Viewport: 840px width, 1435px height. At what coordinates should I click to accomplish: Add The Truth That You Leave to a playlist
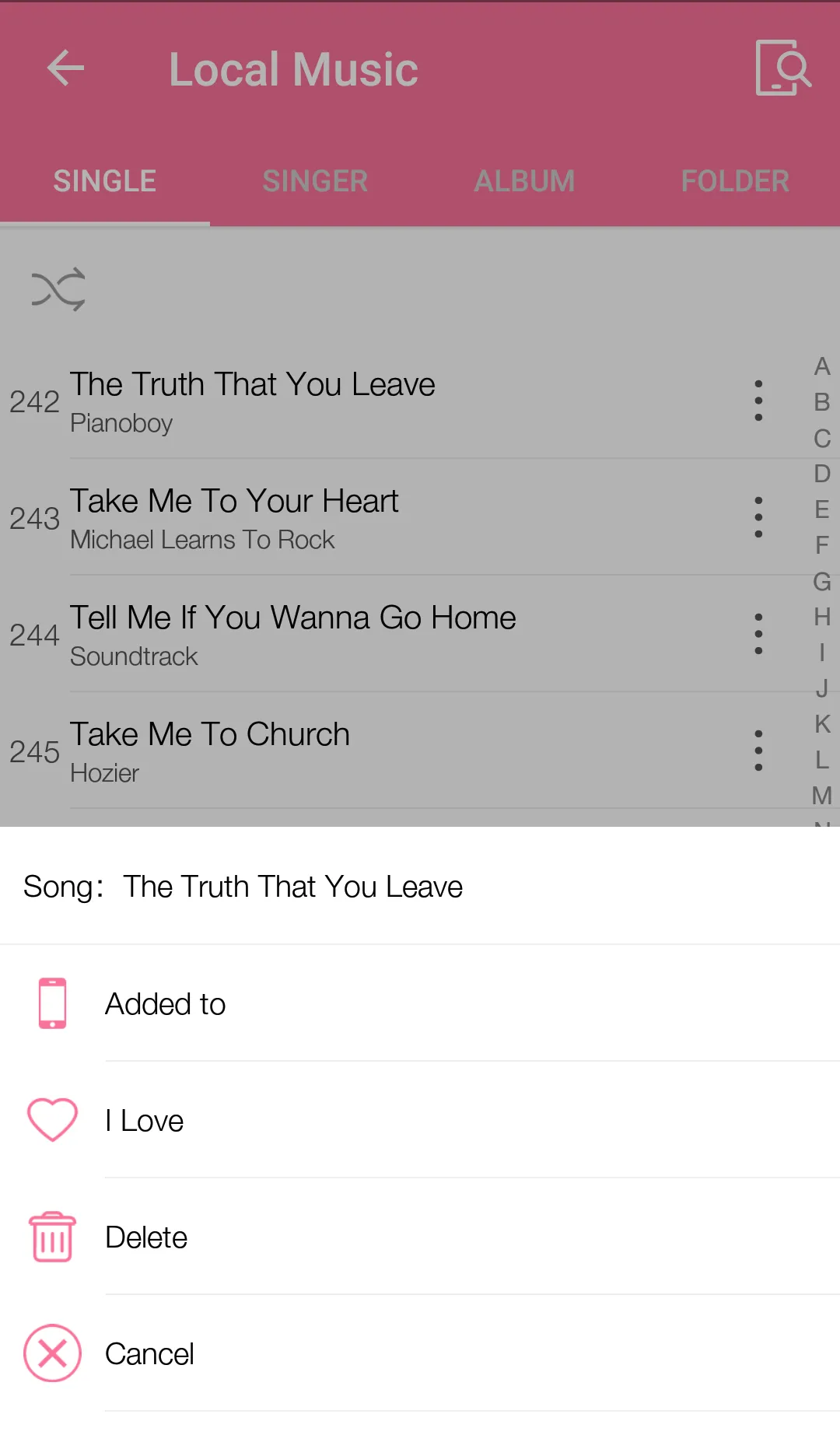(x=165, y=1003)
